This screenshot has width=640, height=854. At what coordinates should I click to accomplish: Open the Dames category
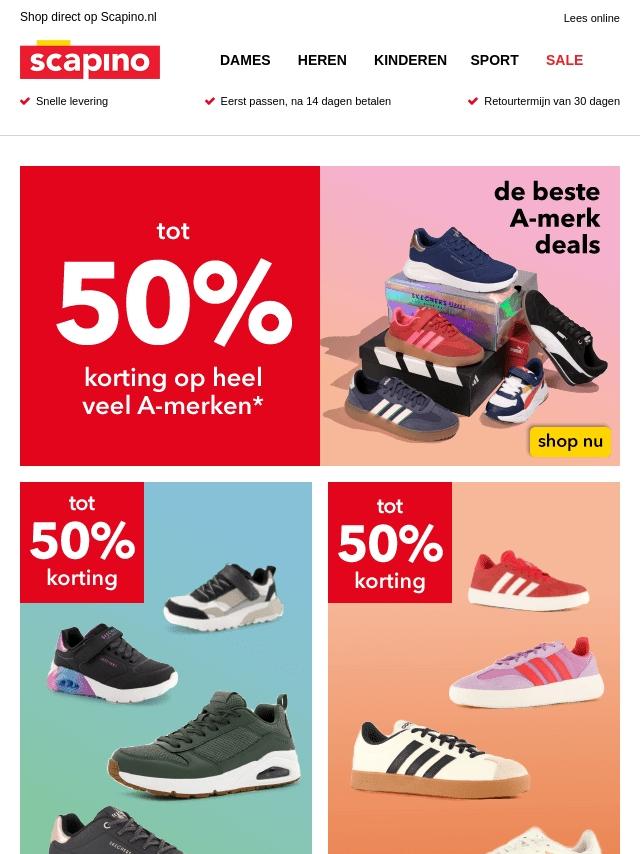[x=245, y=60]
